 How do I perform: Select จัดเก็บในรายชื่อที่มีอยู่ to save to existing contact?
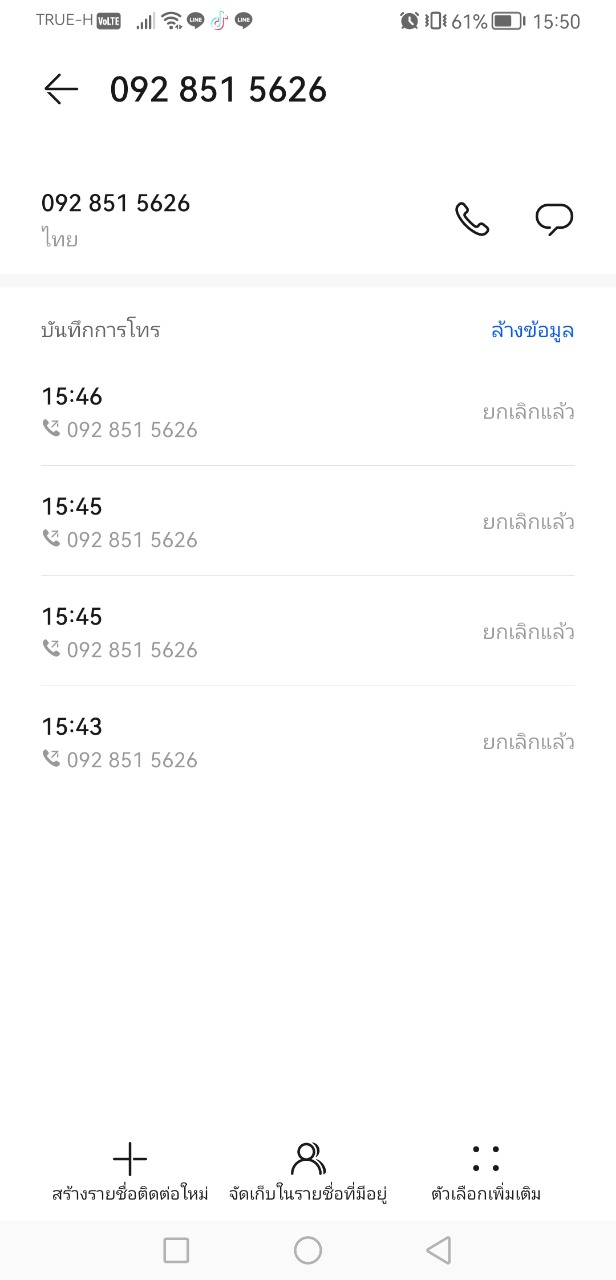click(x=308, y=1172)
